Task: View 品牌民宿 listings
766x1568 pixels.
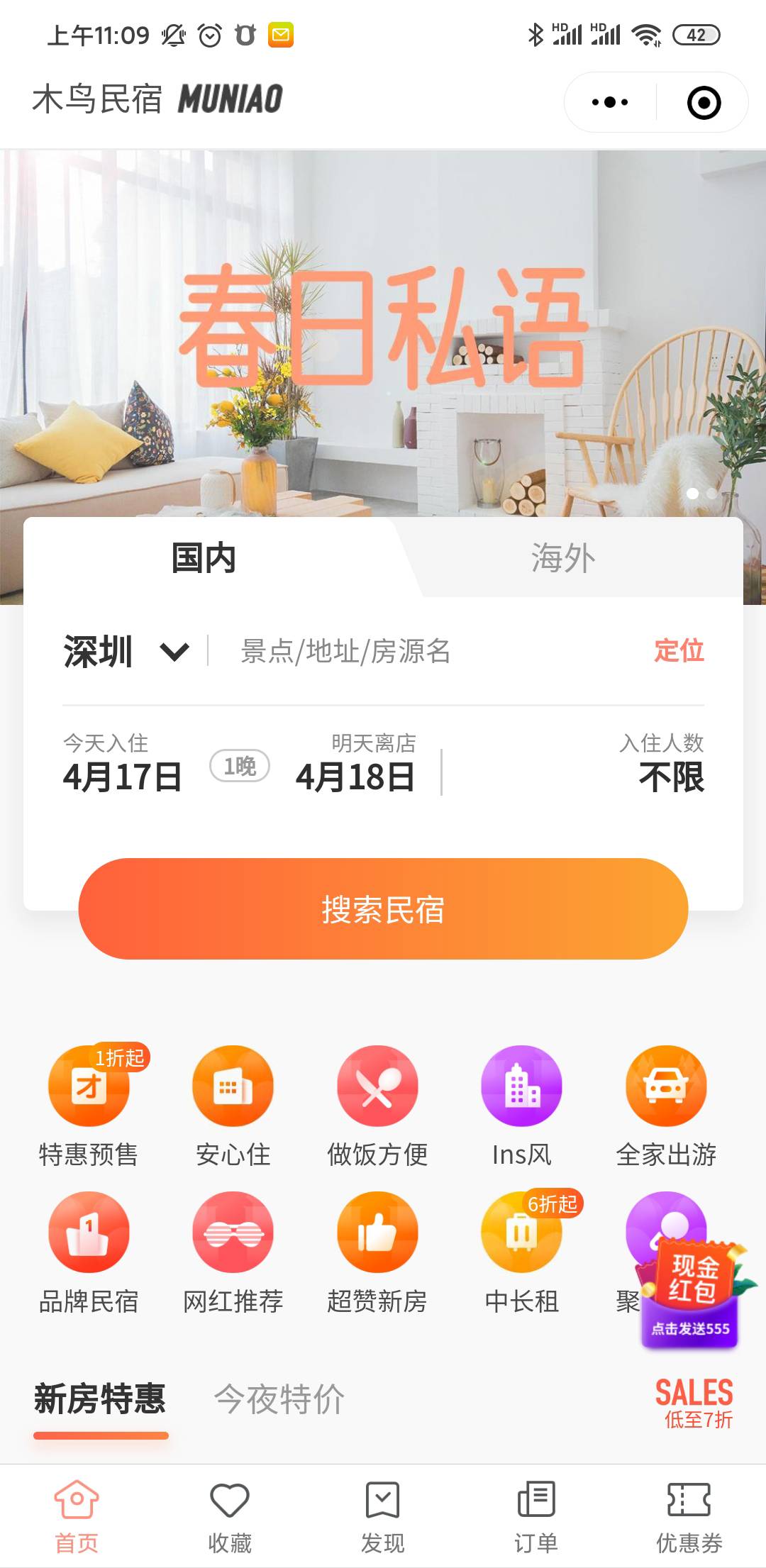Action: pyautogui.click(x=89, y=1253)
